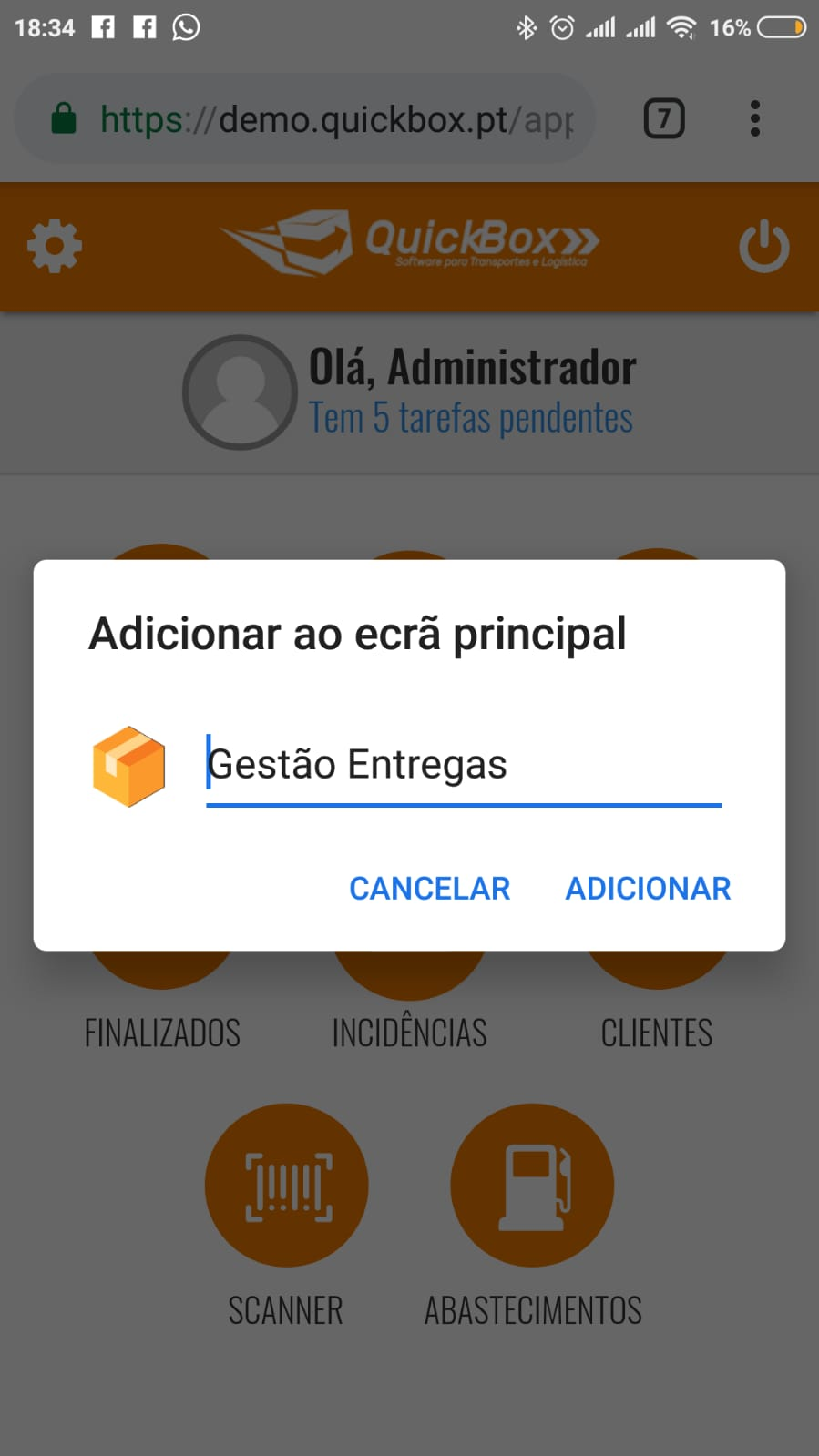View the 5 pending tasks link

470,419
